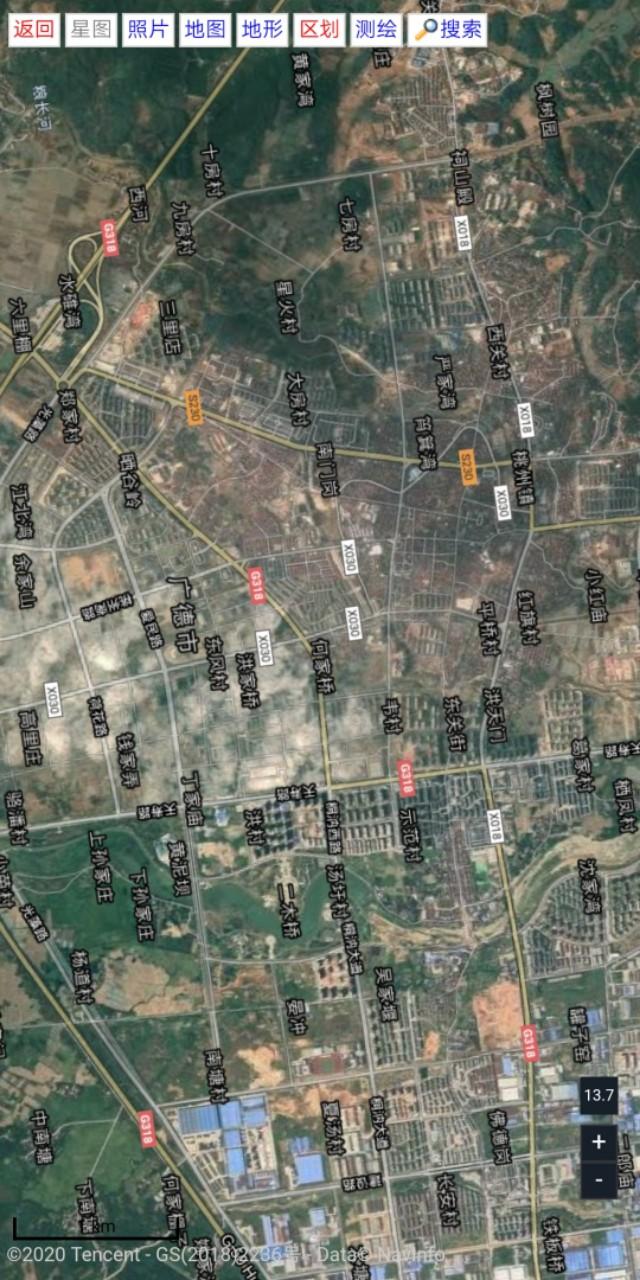Tap the 返回 back button
The width and height of the screenshot is (640, 1280).
click(33, 30)
